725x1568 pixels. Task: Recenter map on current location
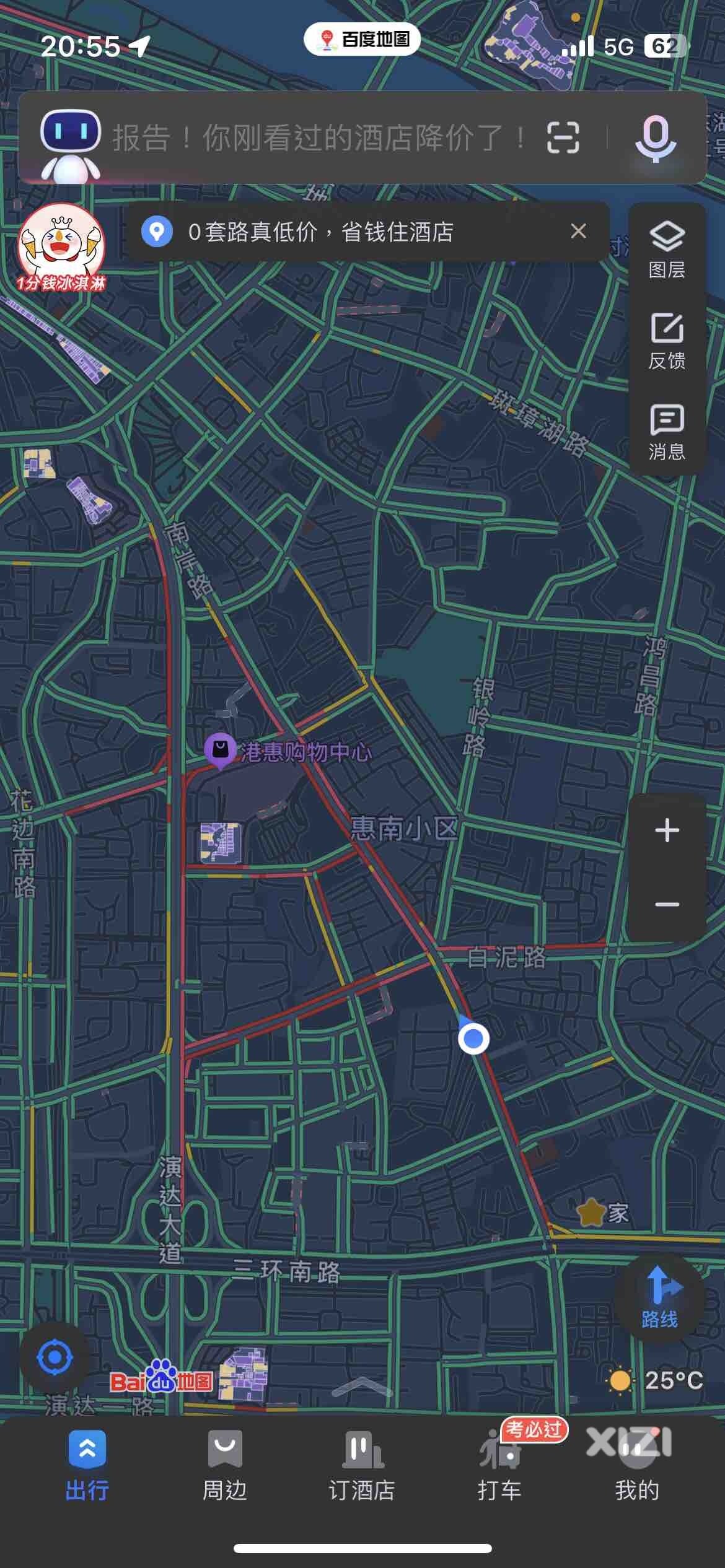(x=55, y=1357)
